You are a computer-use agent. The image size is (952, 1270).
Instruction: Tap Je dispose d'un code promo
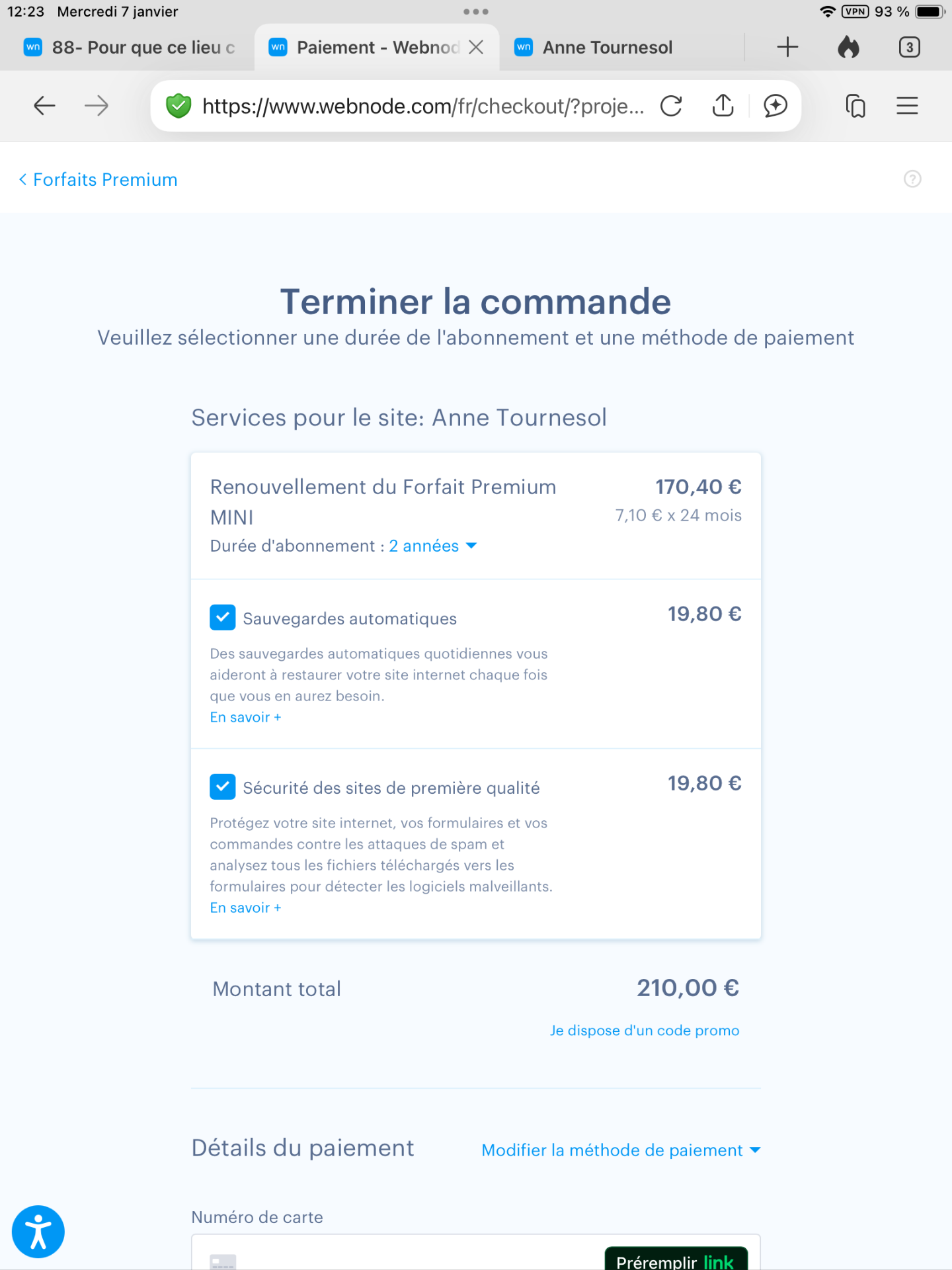tap(644, 1031)
